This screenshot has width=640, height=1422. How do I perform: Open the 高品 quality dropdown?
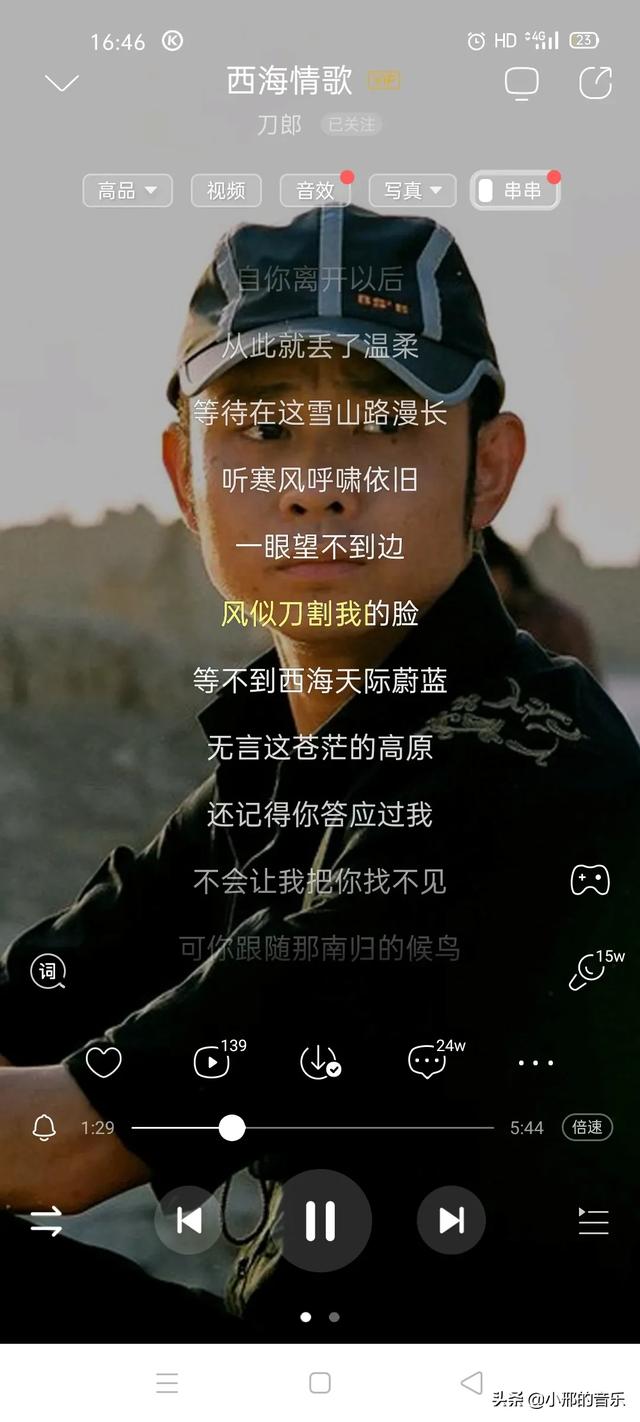tap(127, 190)
